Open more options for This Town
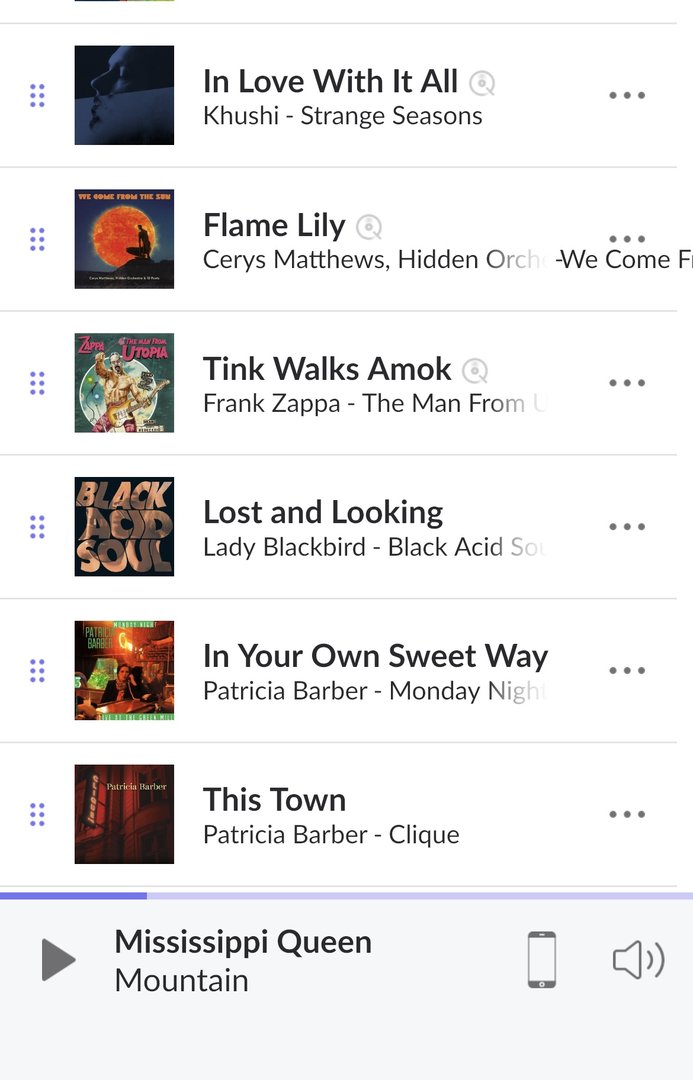 (x=627, y=815)
